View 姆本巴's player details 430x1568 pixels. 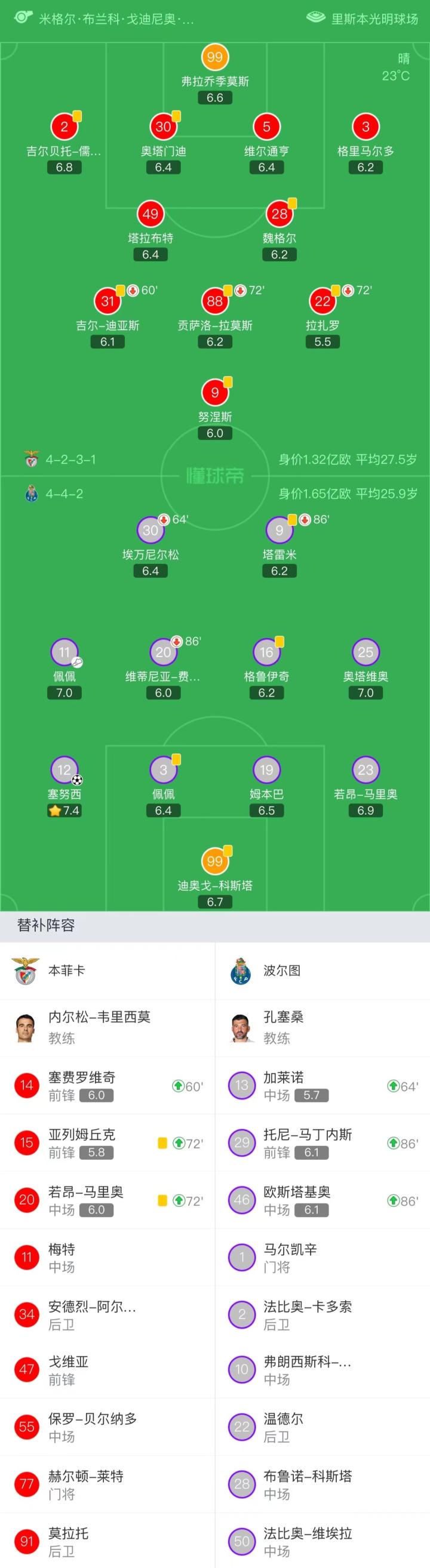point(266,771)
